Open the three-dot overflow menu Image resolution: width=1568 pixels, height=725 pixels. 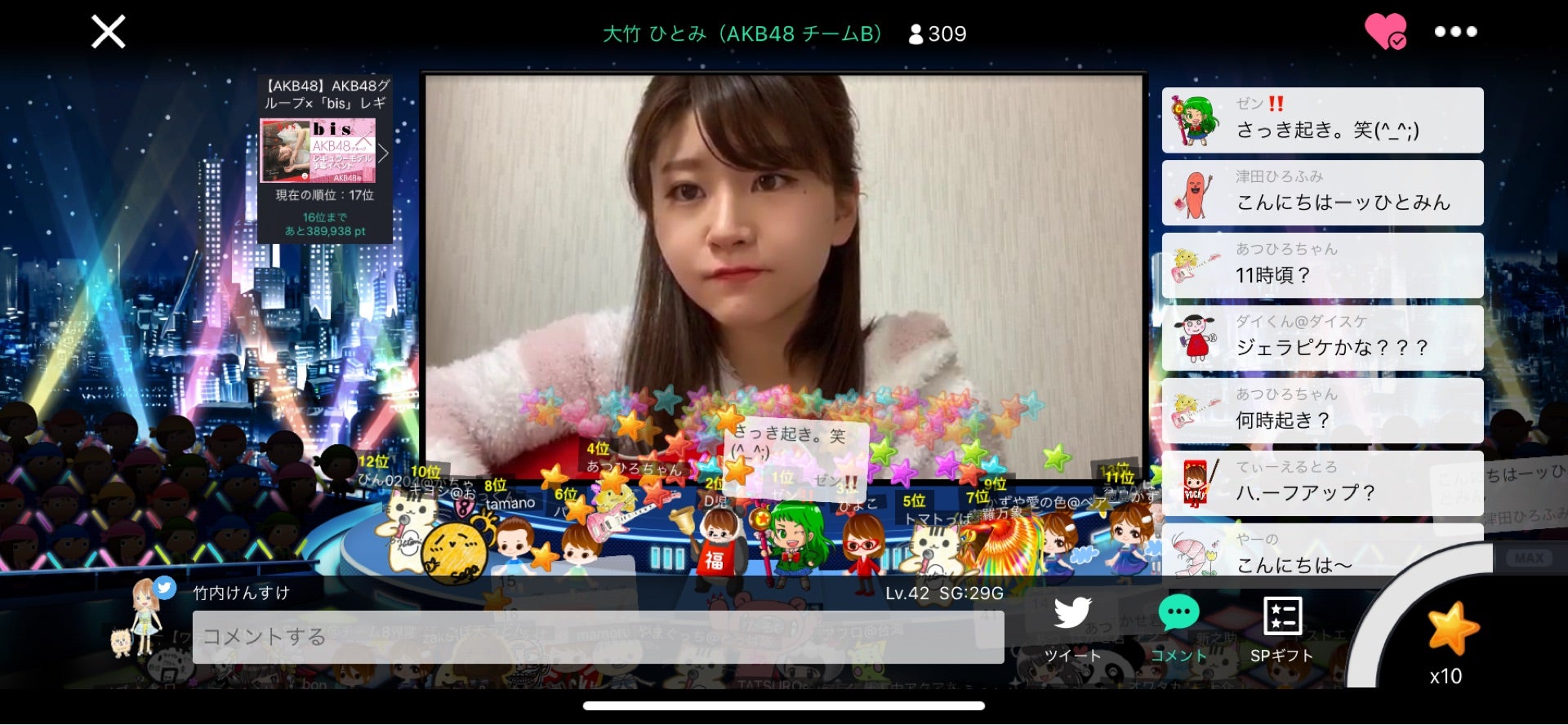click(x=1455, y=32)
